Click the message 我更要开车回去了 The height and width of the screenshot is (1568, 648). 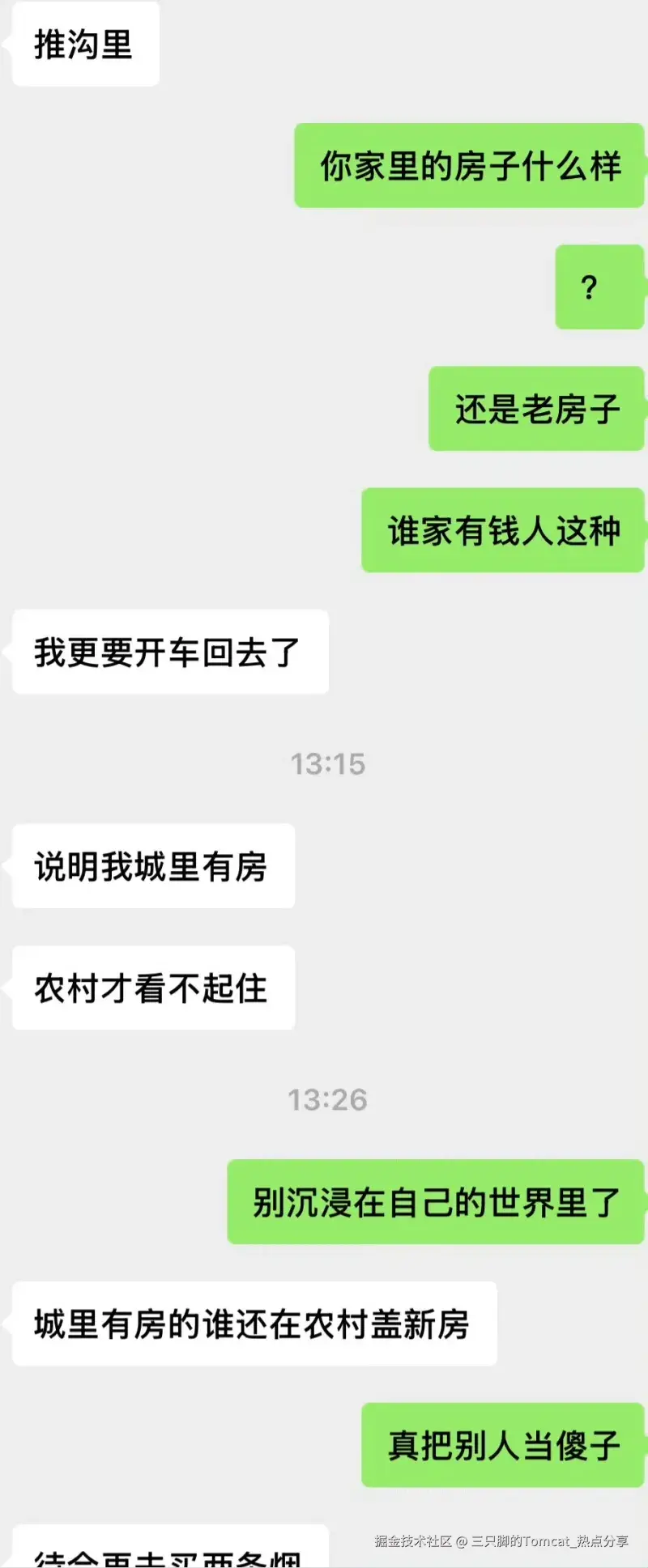click(170, 652)
